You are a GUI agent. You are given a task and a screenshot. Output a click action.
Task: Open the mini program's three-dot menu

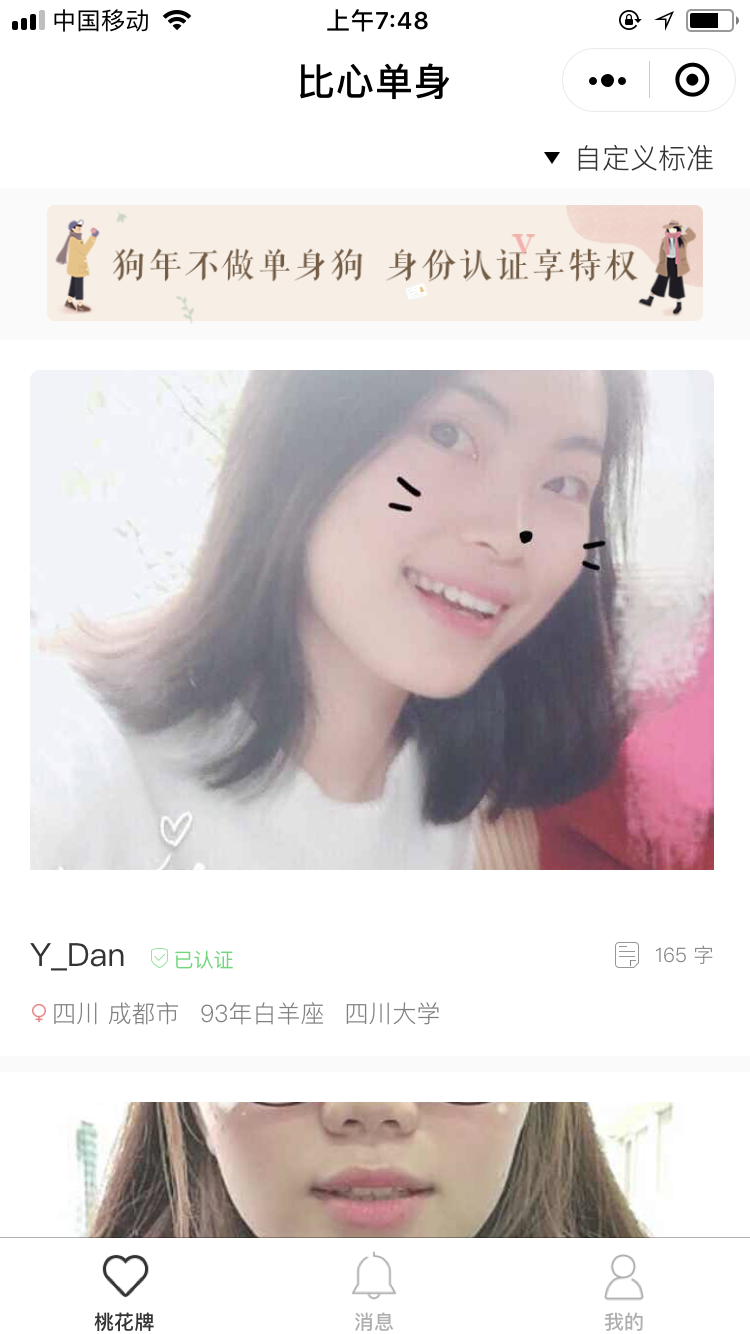click(x=607, y=80)
